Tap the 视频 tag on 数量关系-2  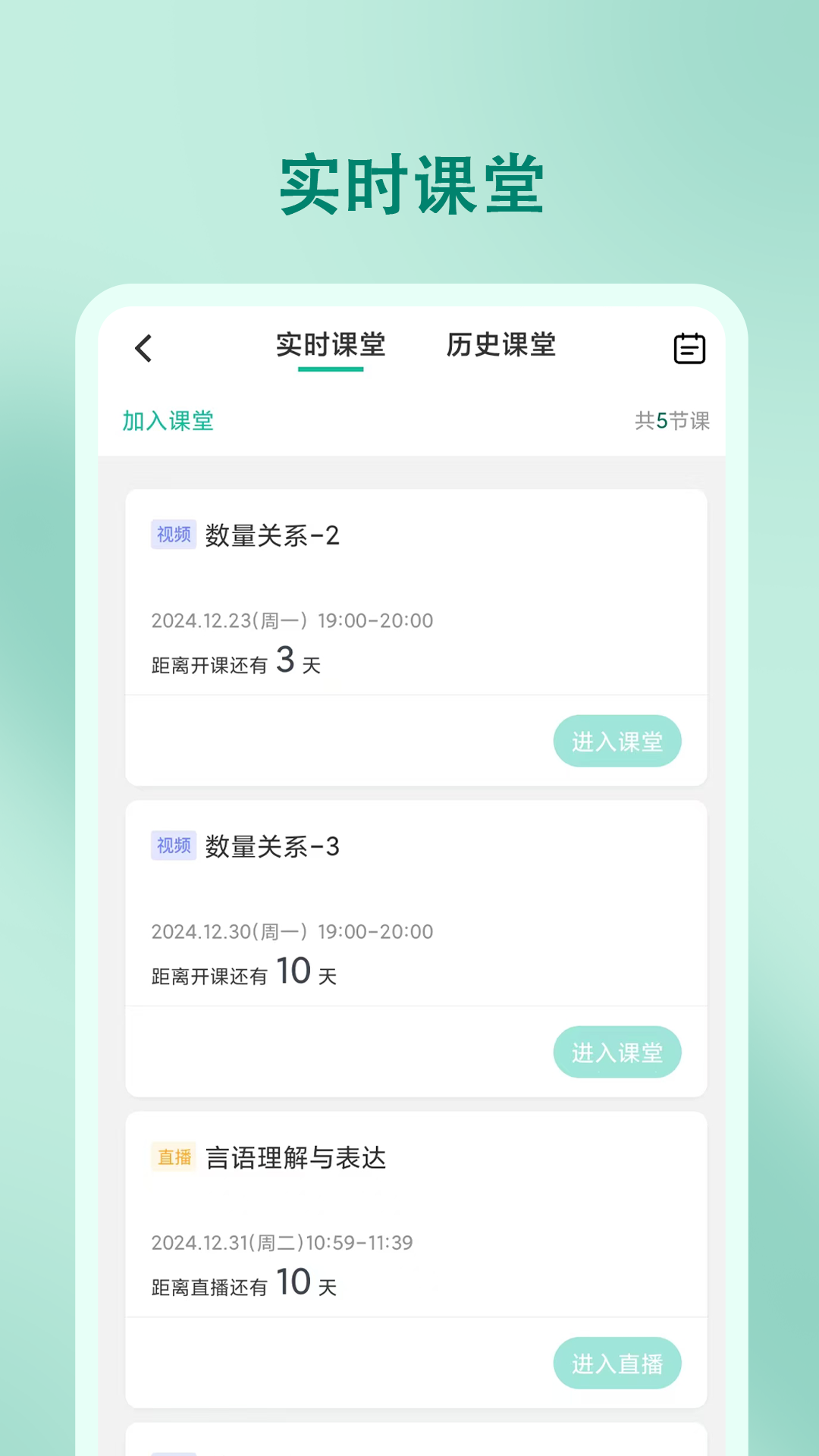pos(173,535)
